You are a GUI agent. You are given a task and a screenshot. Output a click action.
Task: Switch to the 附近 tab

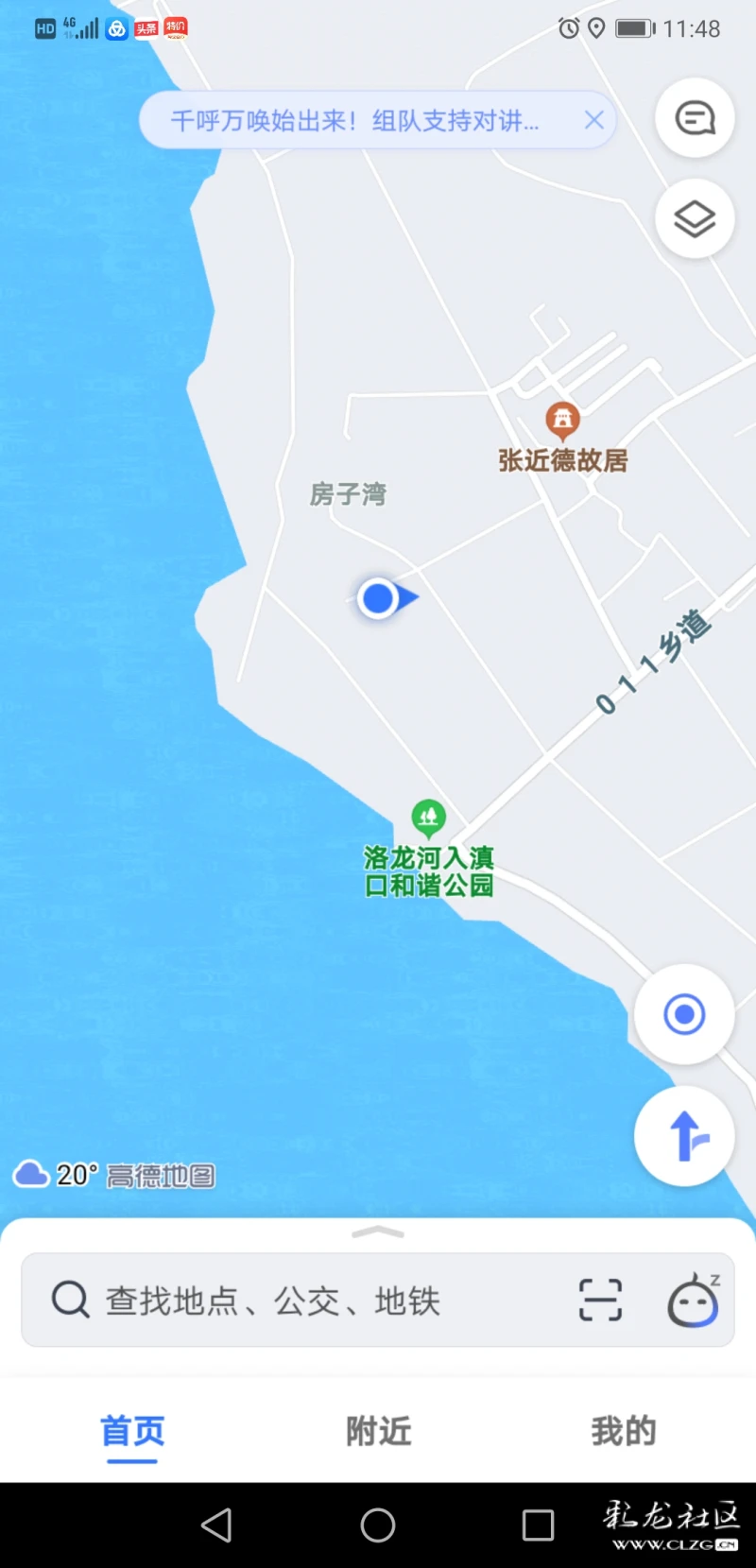click(x=378, y=1431)
